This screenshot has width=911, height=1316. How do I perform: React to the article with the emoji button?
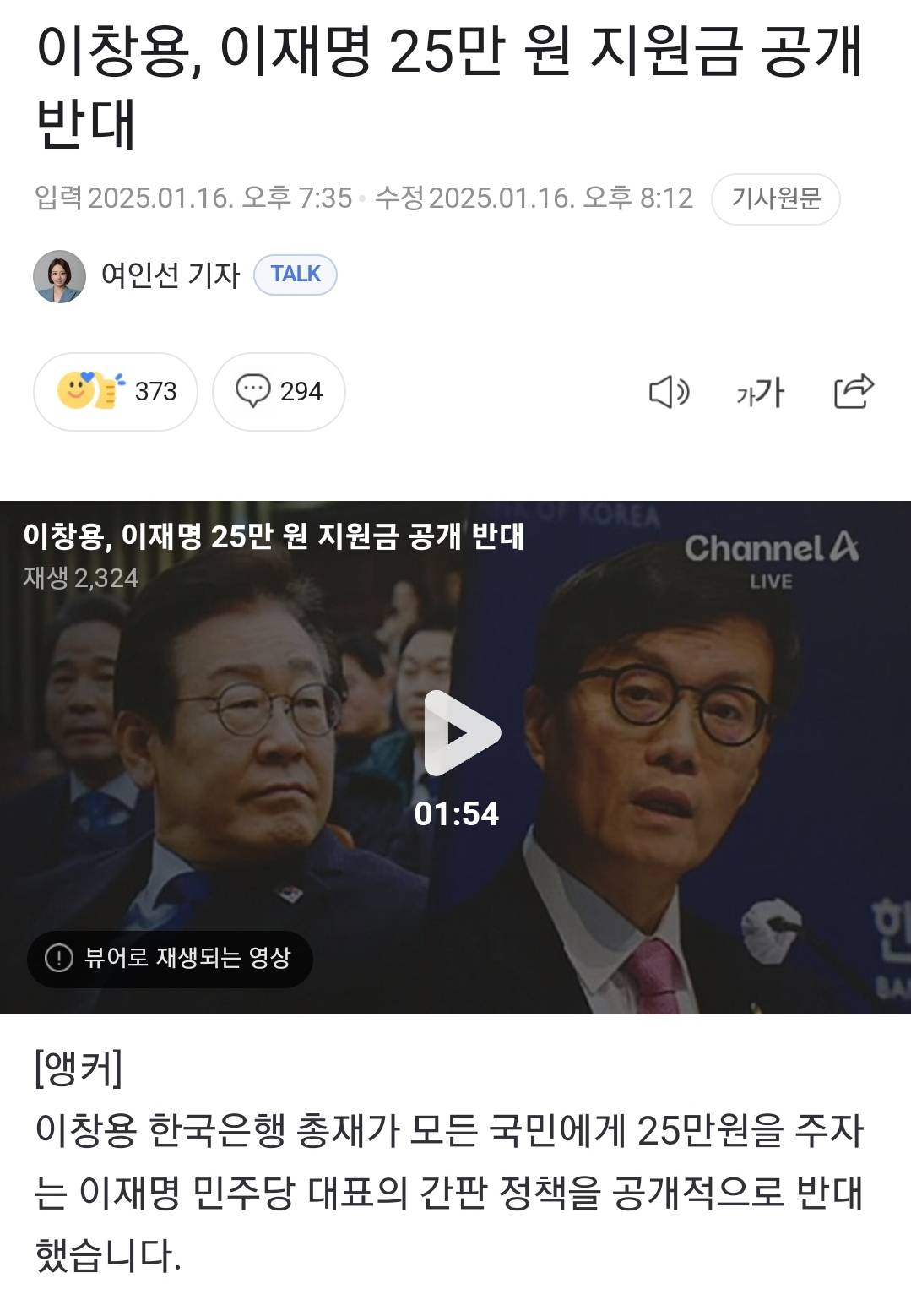pyautogui.click(x=116, y=392)
